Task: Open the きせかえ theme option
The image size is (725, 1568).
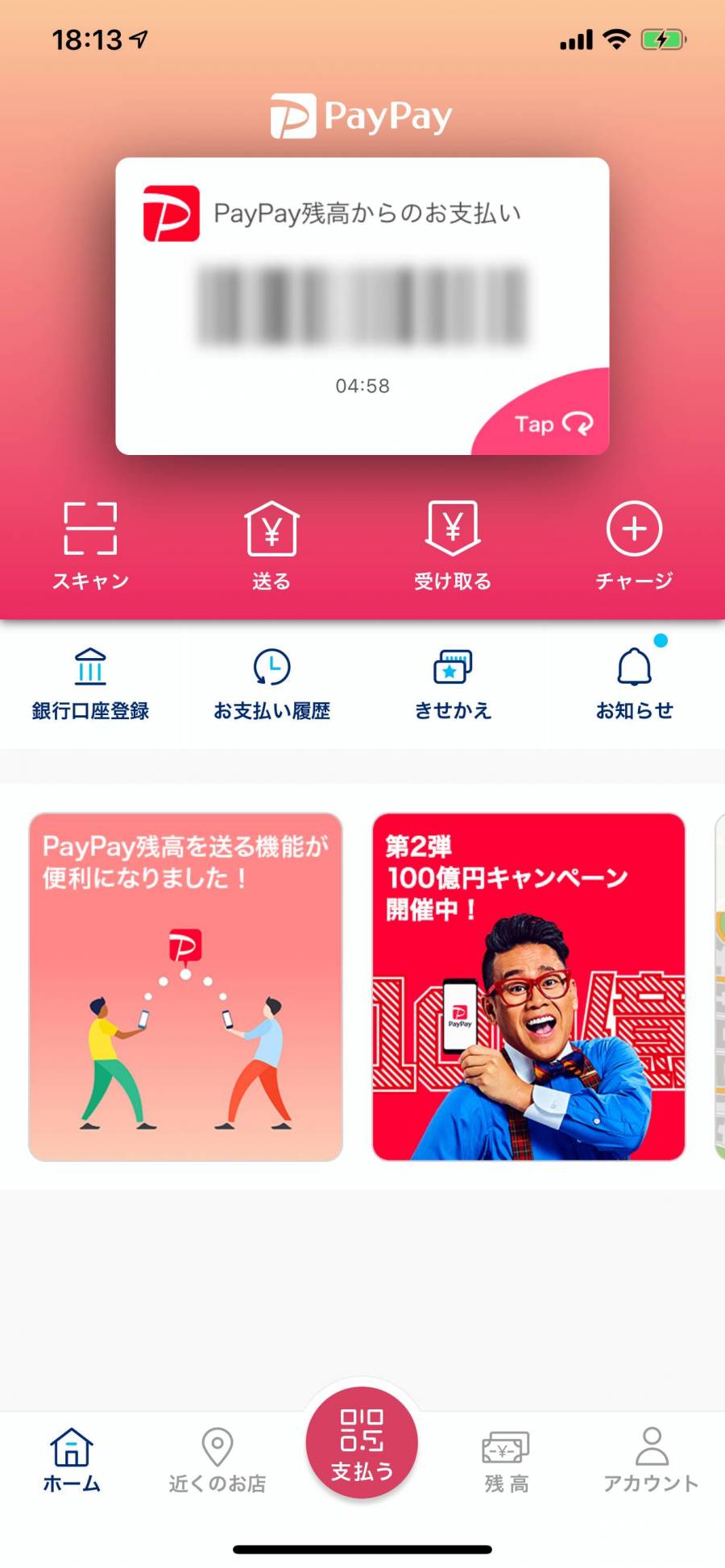Action: 453,684
